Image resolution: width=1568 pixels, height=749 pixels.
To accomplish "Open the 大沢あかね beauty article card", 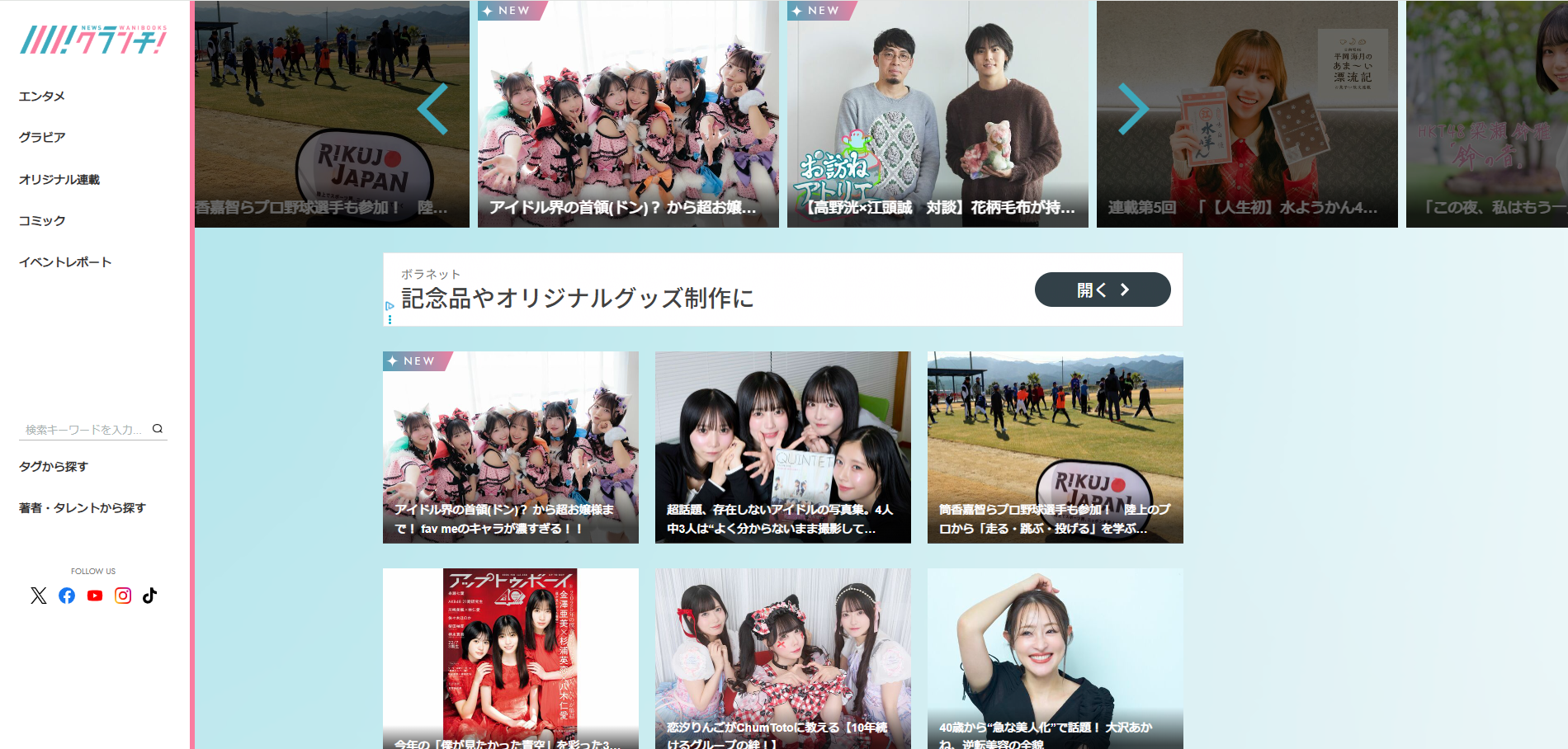I will [1055, 660].
